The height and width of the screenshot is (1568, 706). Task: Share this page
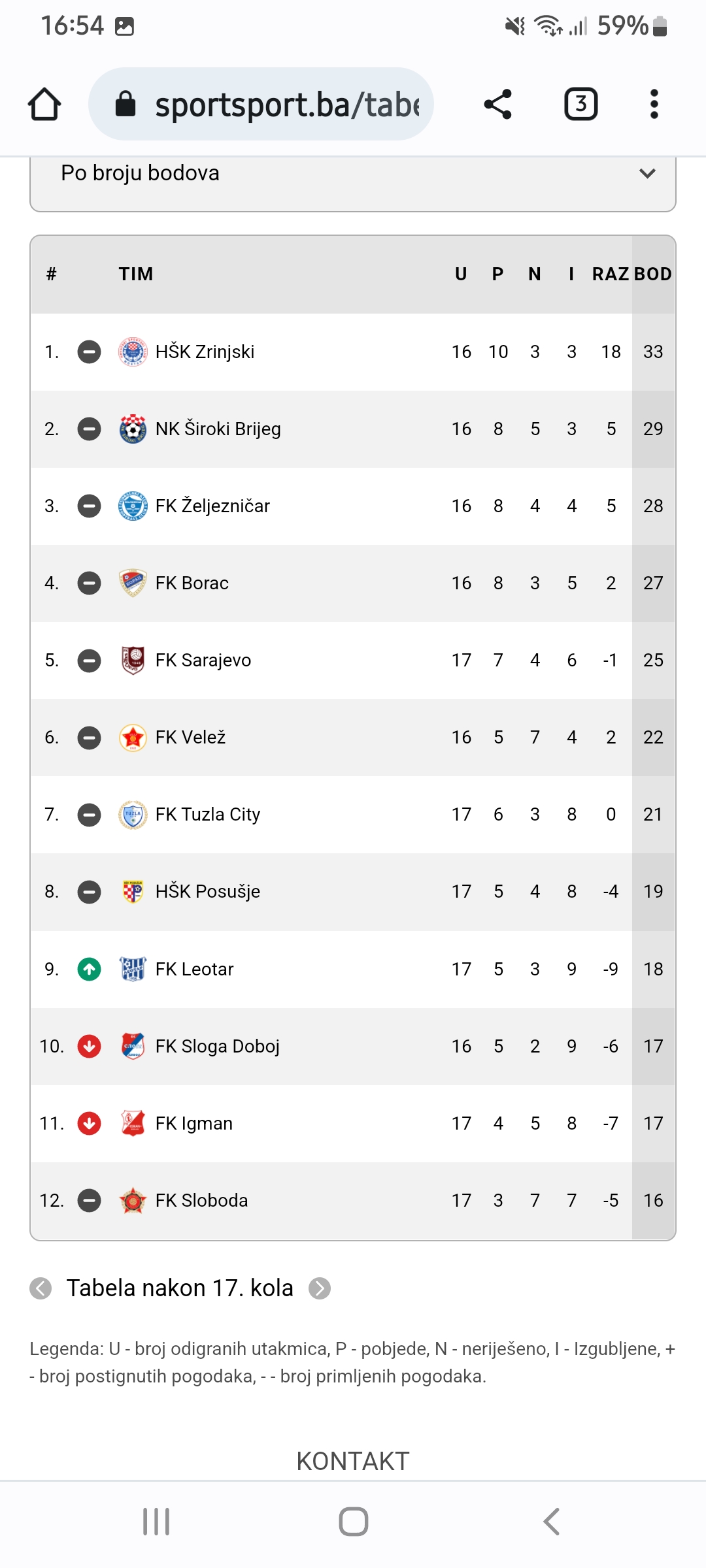point(497,105)
